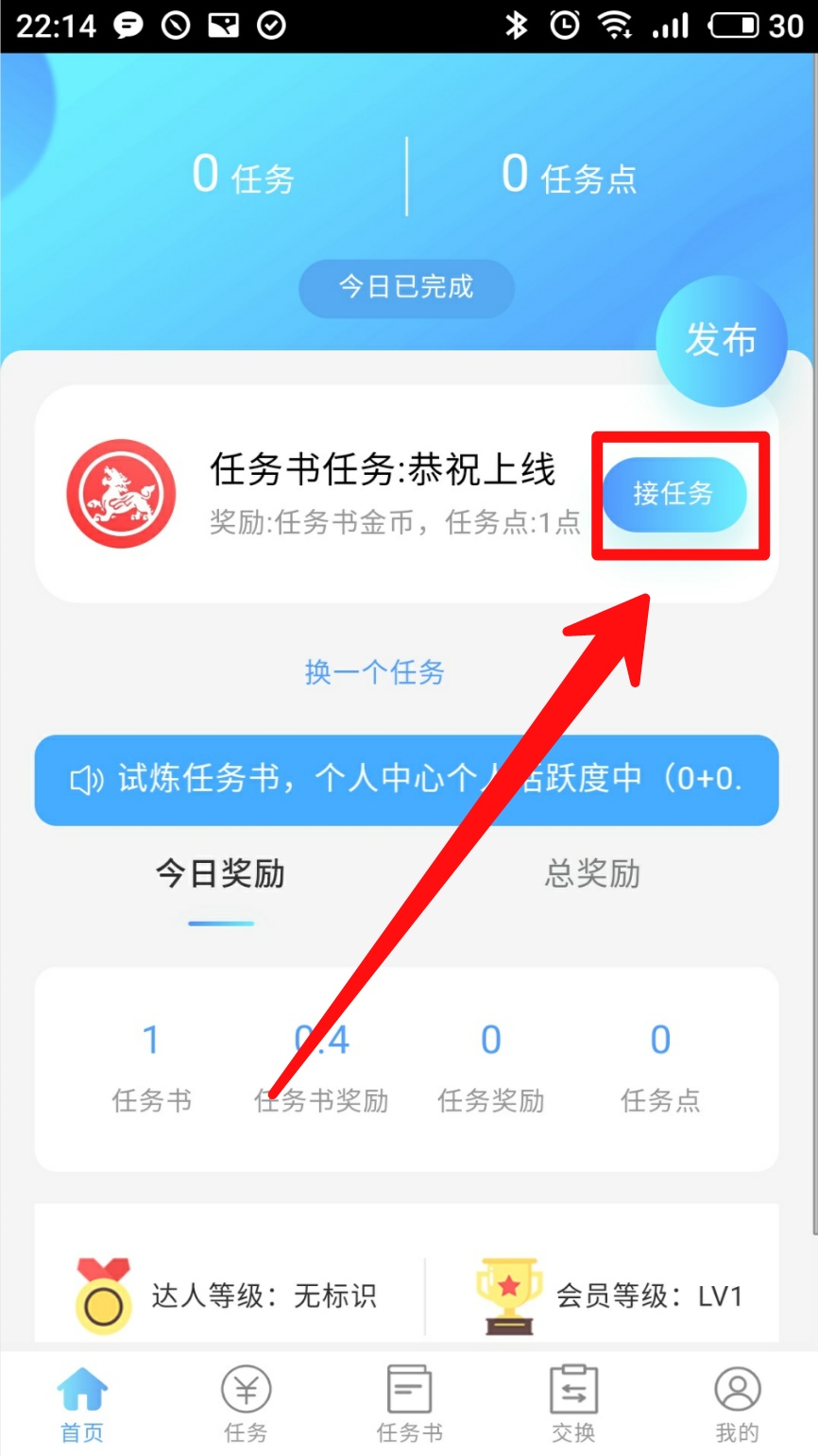Switch to the 今日奖励 tab
818x1456 pixels.
220,874
